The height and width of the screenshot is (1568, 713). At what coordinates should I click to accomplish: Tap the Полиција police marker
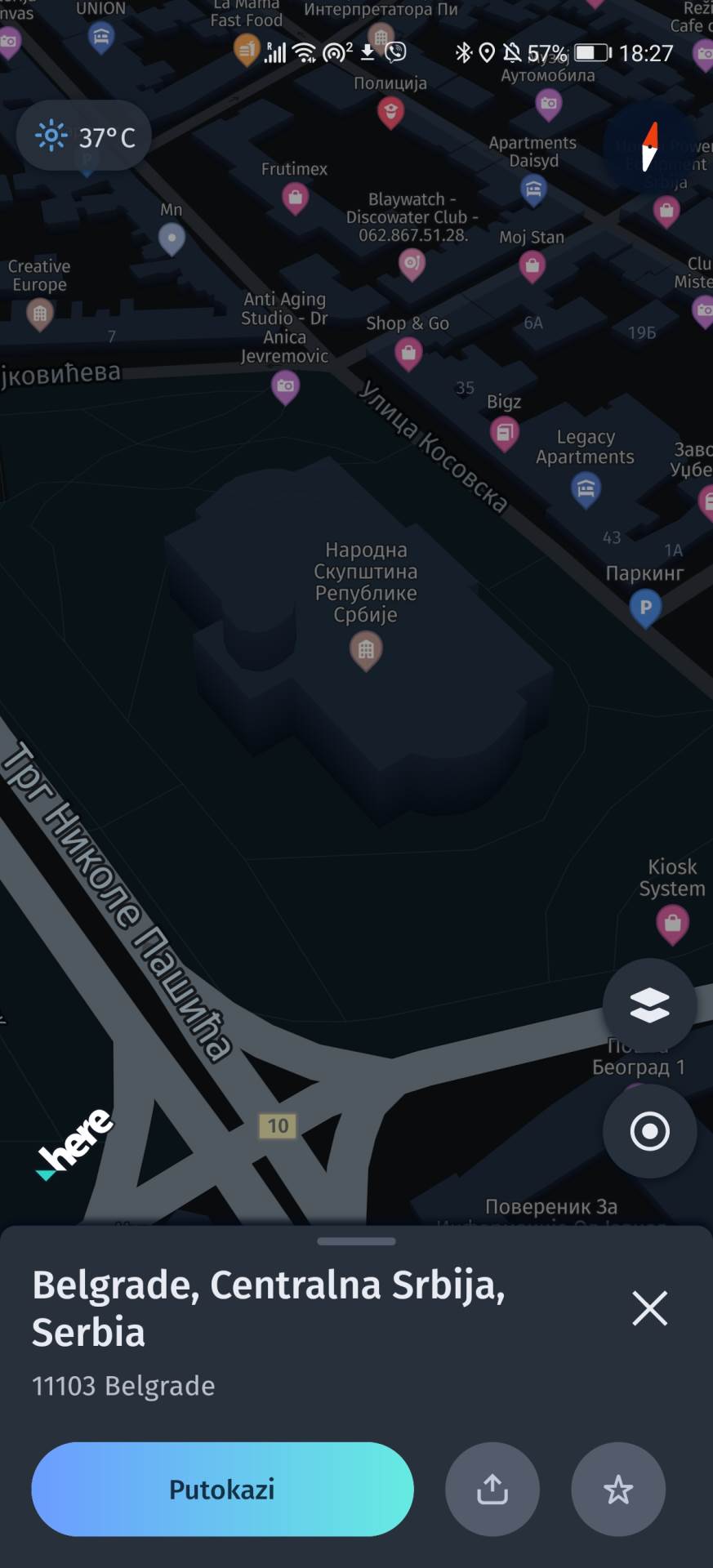(x=390, y=111)
